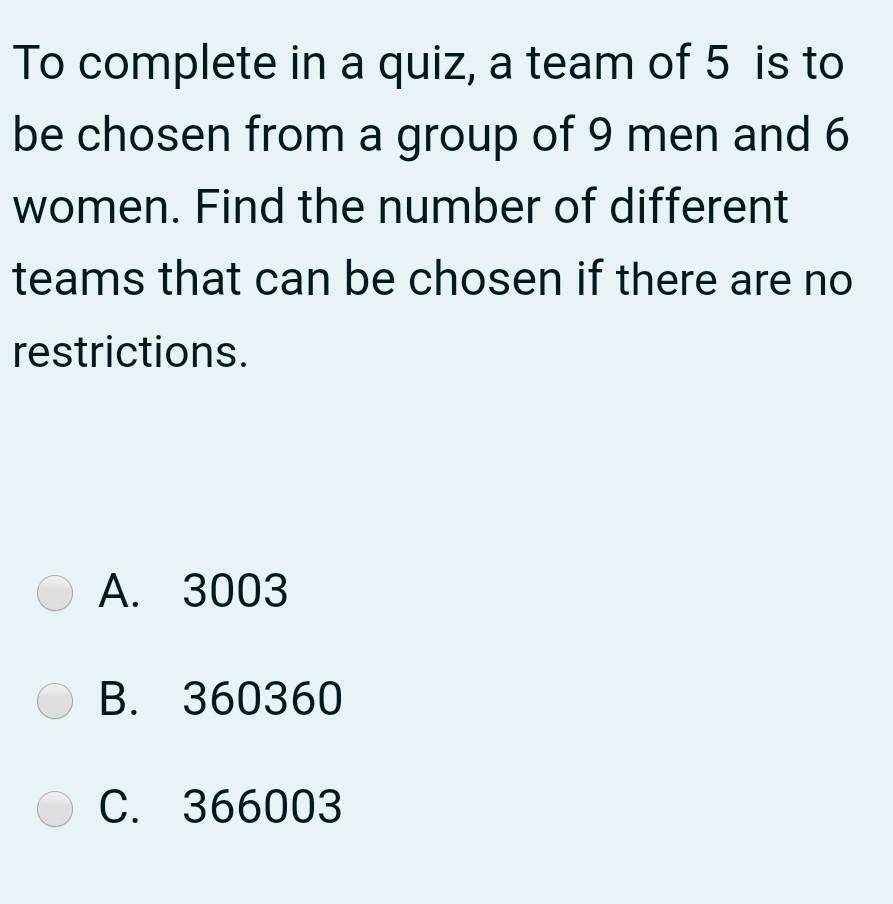Image resolution: width=893 pixels, height=904 pixels.
Task: Click the label A next to 3003
Action: (118, 591)
